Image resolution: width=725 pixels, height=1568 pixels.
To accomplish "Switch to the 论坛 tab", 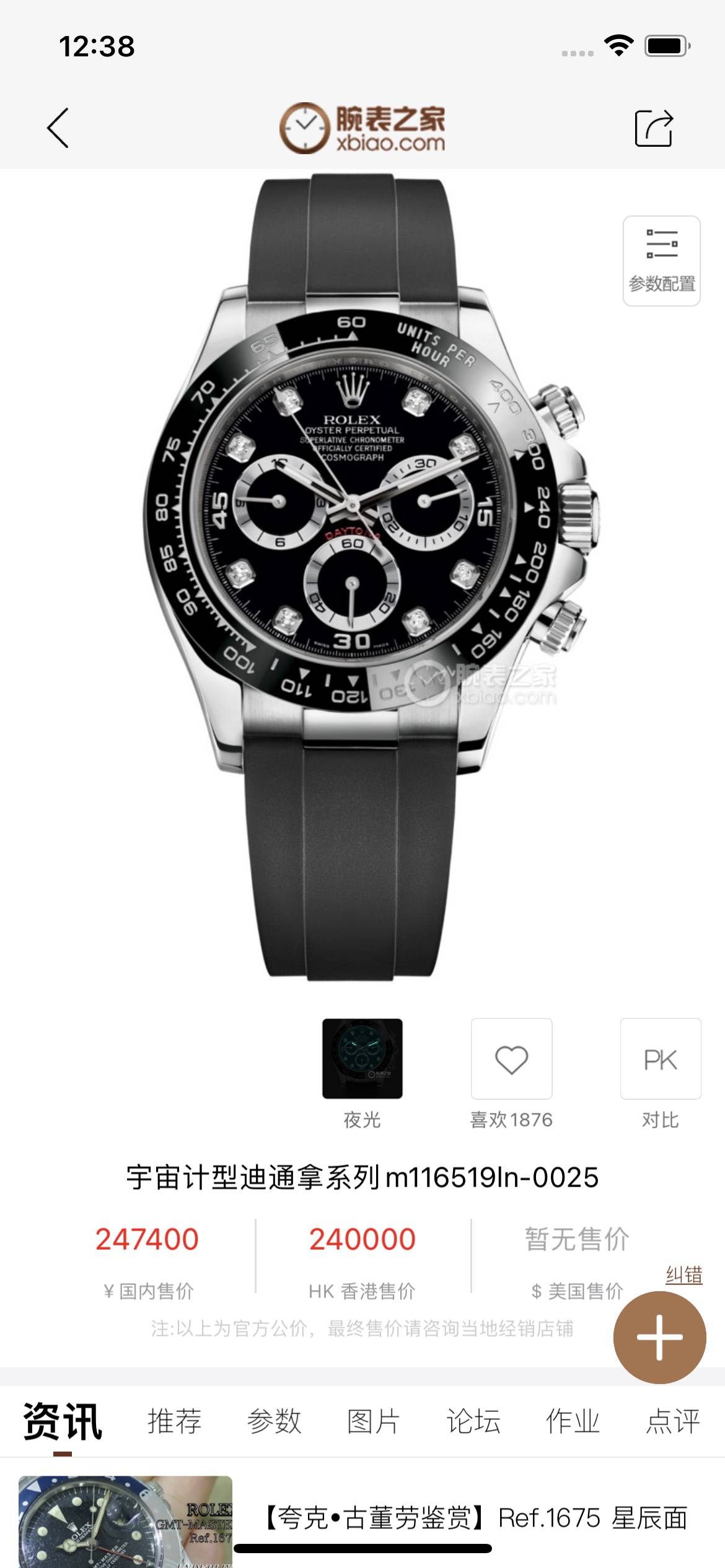I will click(x=473, y=1422).
